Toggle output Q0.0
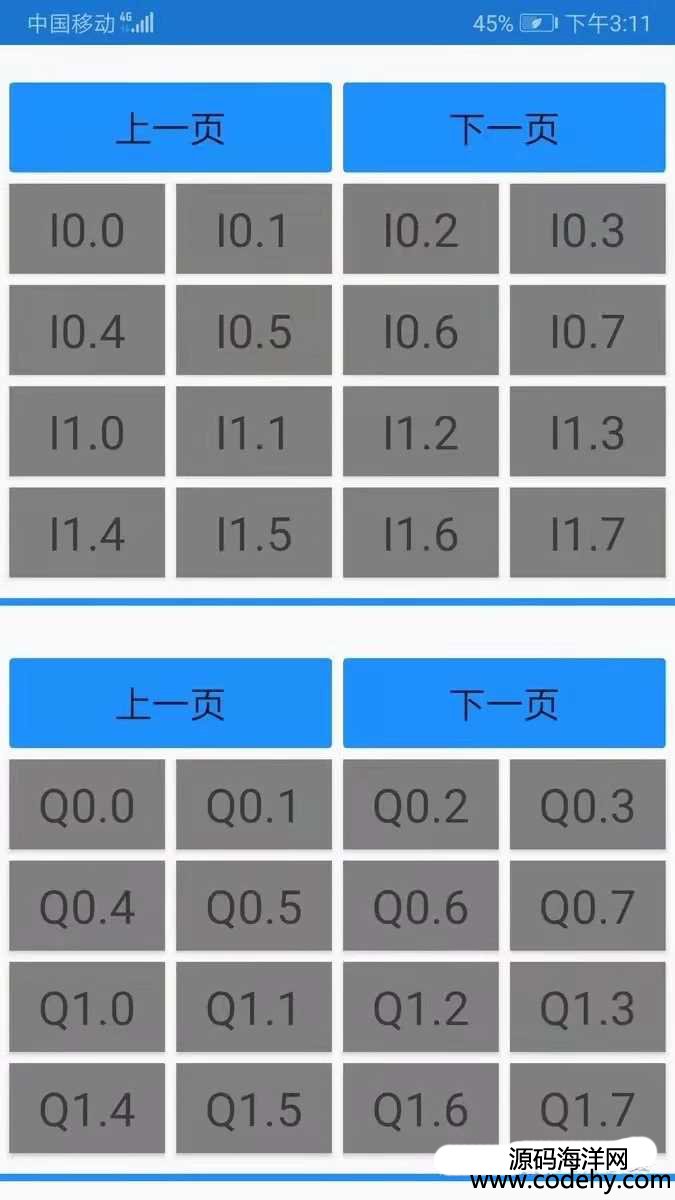The width and height of the screenshot is (675, 1200). (x=87, y=805)
